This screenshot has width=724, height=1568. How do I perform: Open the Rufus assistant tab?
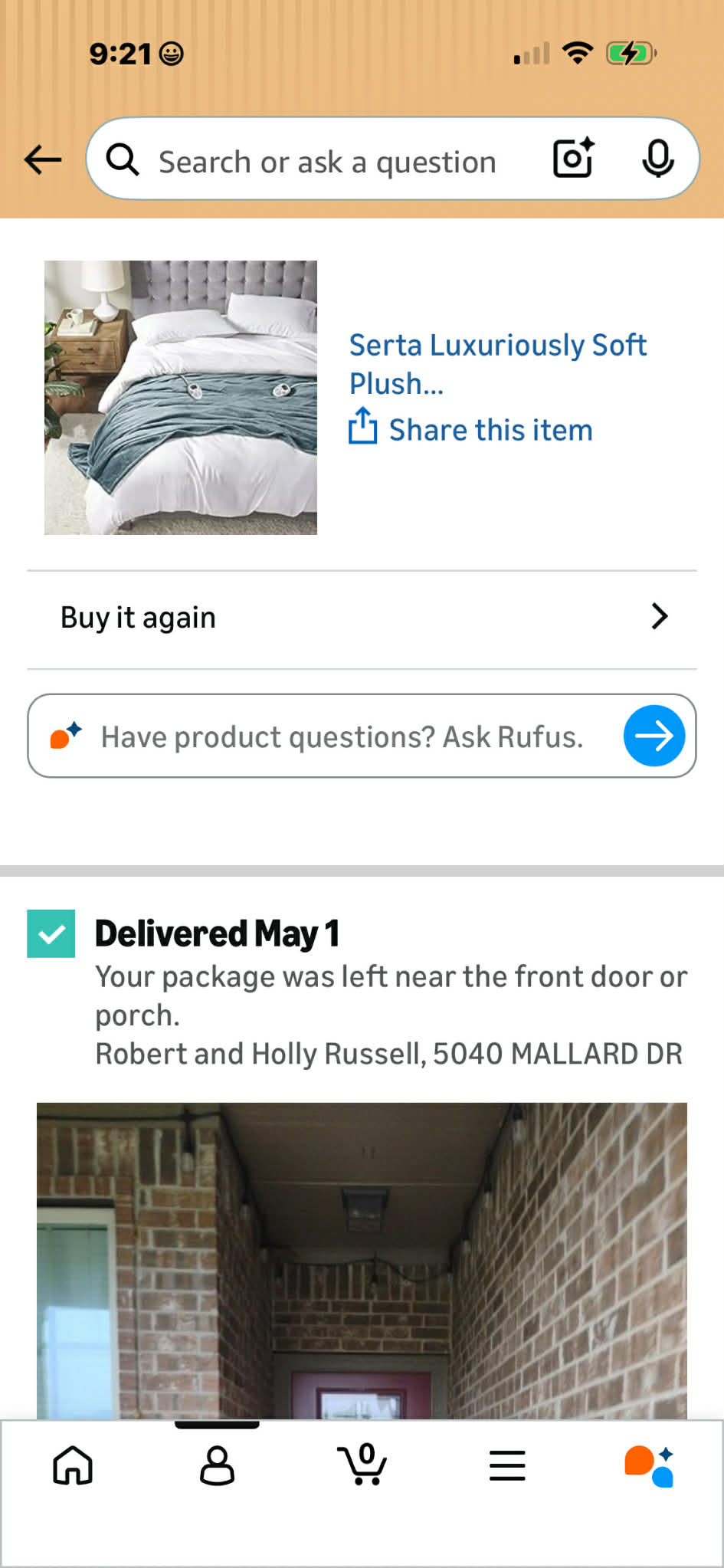tap(650, 1465)
